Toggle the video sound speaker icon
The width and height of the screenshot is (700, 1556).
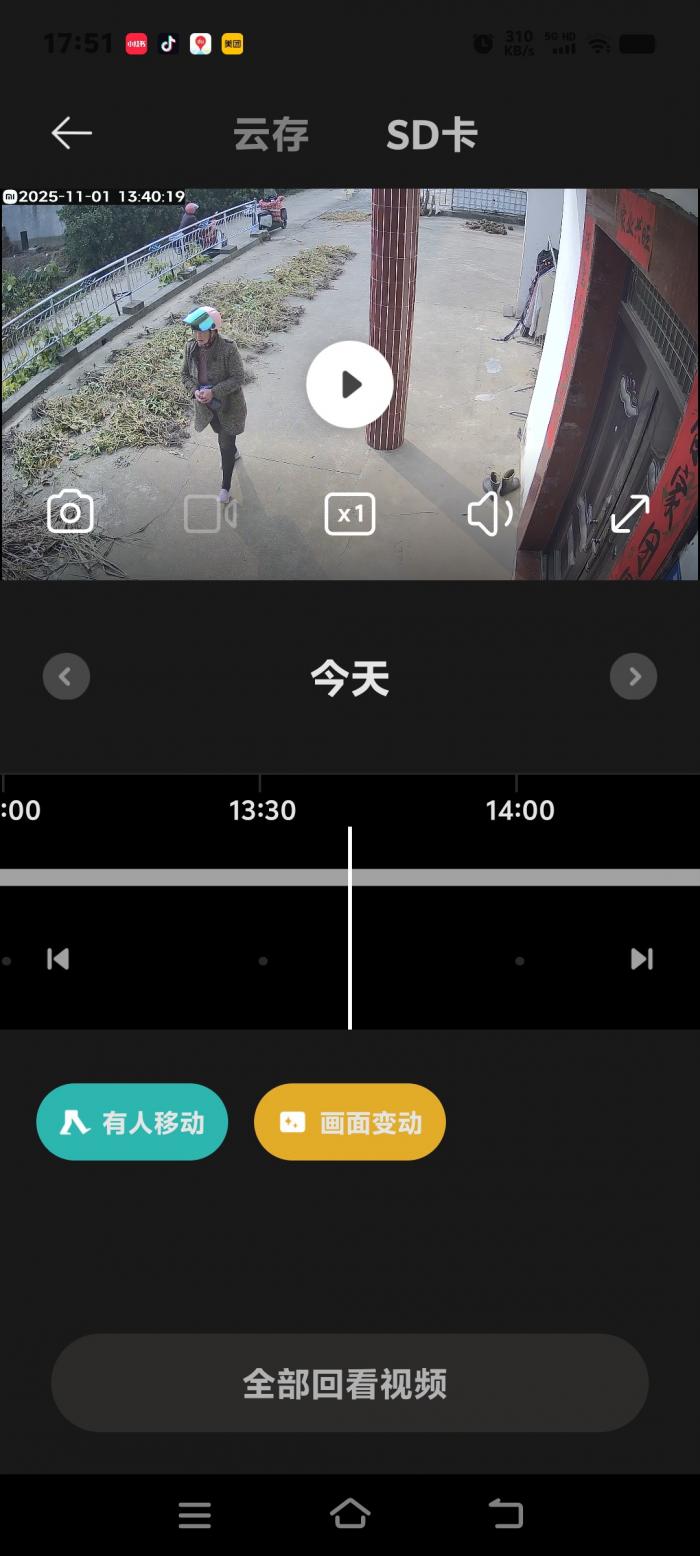tap(490, 514)
